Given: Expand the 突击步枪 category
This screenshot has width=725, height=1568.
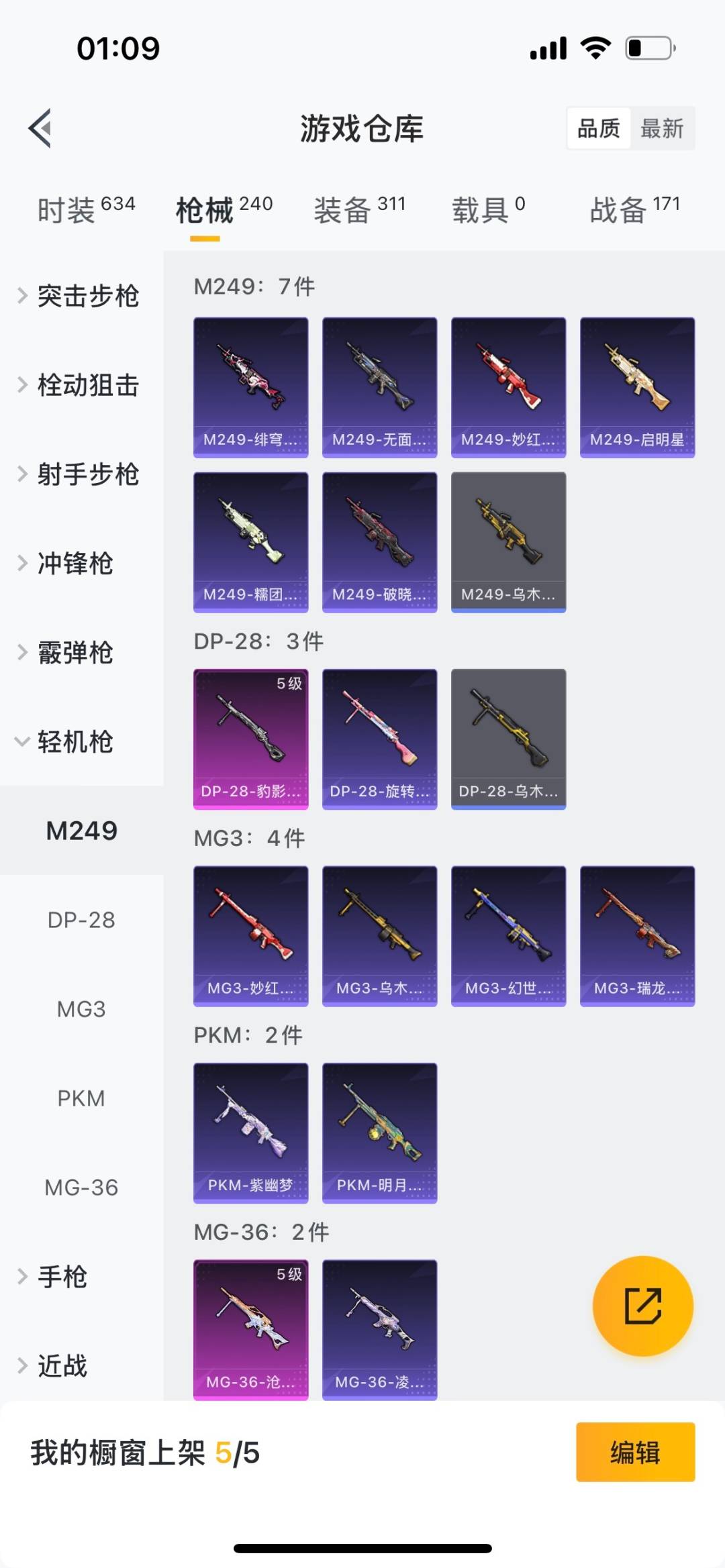Looking at the screenshot, I should pyautogui.click(x=87, y=296).
